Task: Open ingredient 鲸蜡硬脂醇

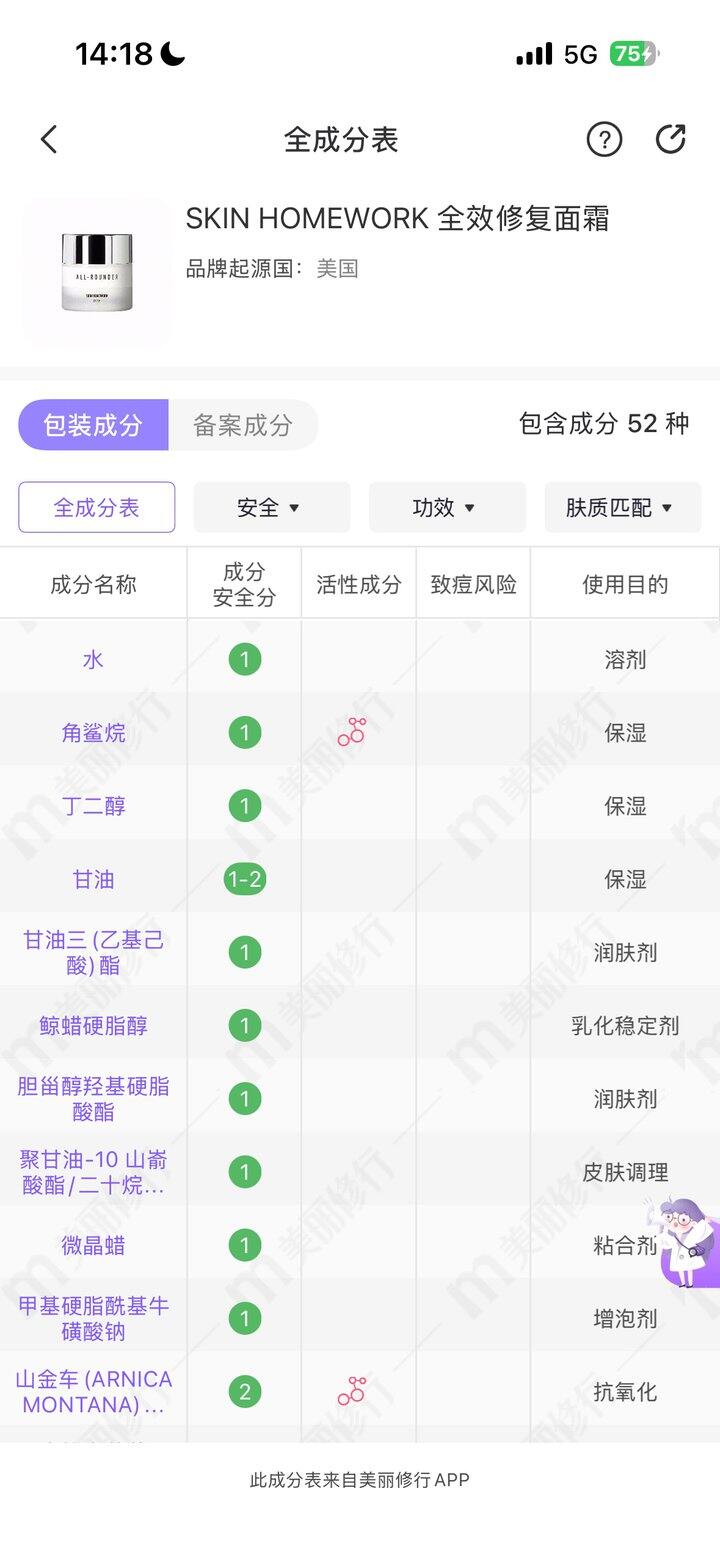Action: coord(93,1025)
